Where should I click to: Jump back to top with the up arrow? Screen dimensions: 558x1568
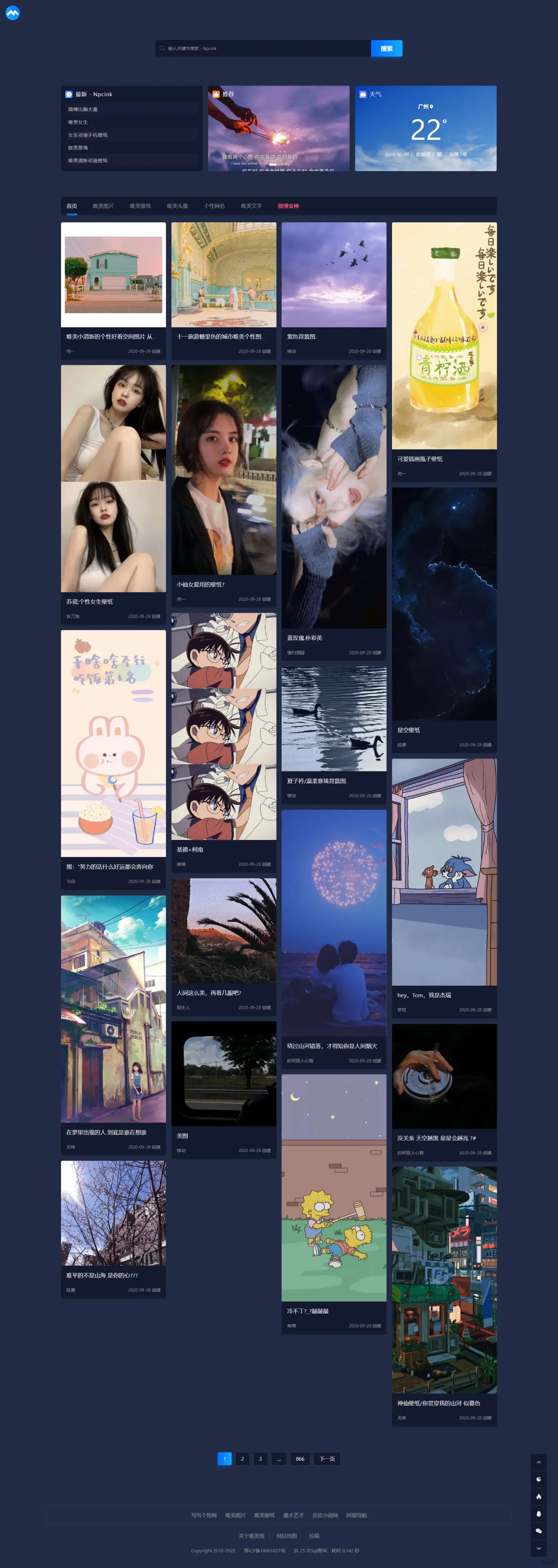538,1462
